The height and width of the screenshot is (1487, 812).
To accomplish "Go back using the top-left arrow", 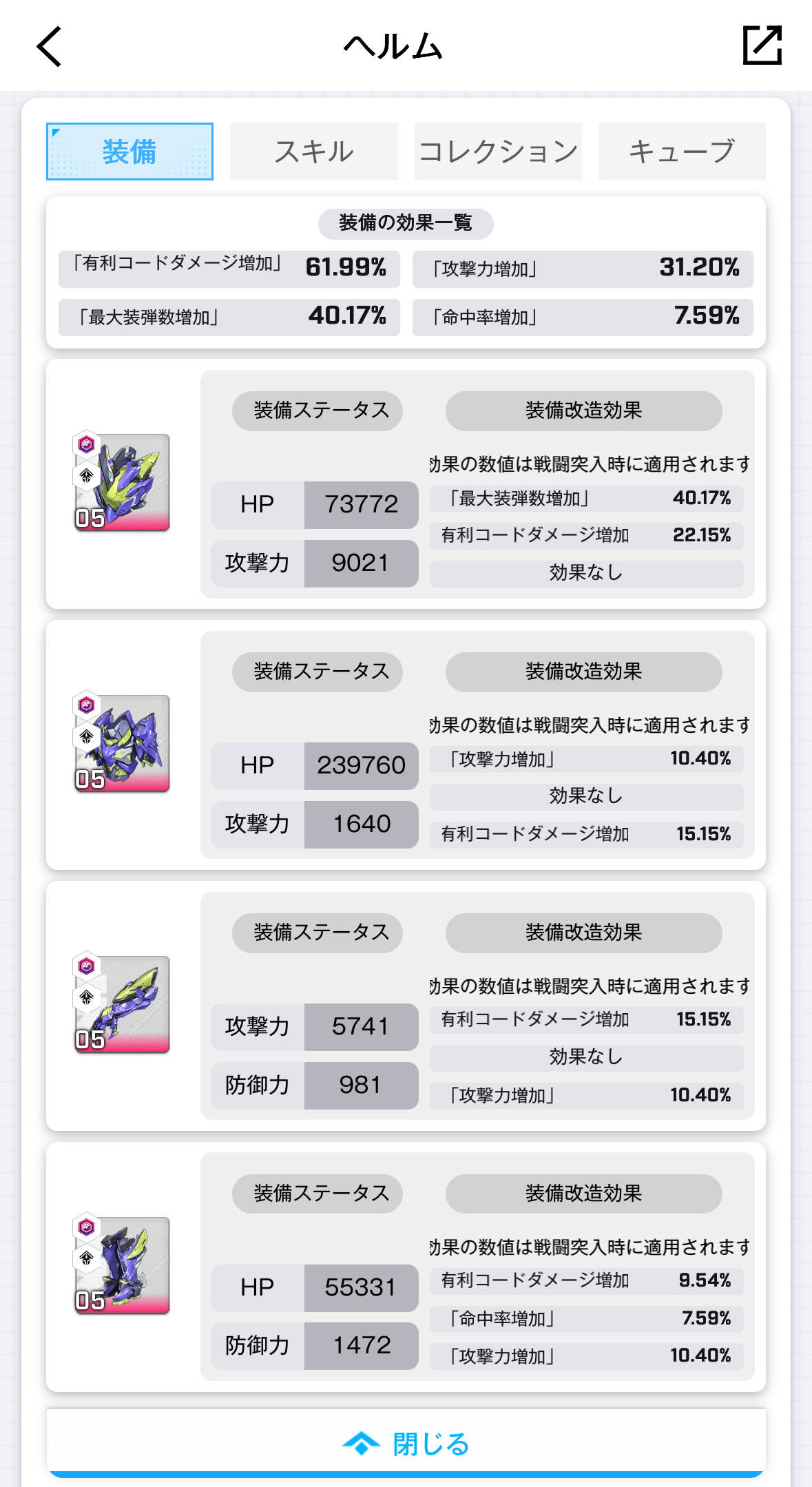I will 50,46.
